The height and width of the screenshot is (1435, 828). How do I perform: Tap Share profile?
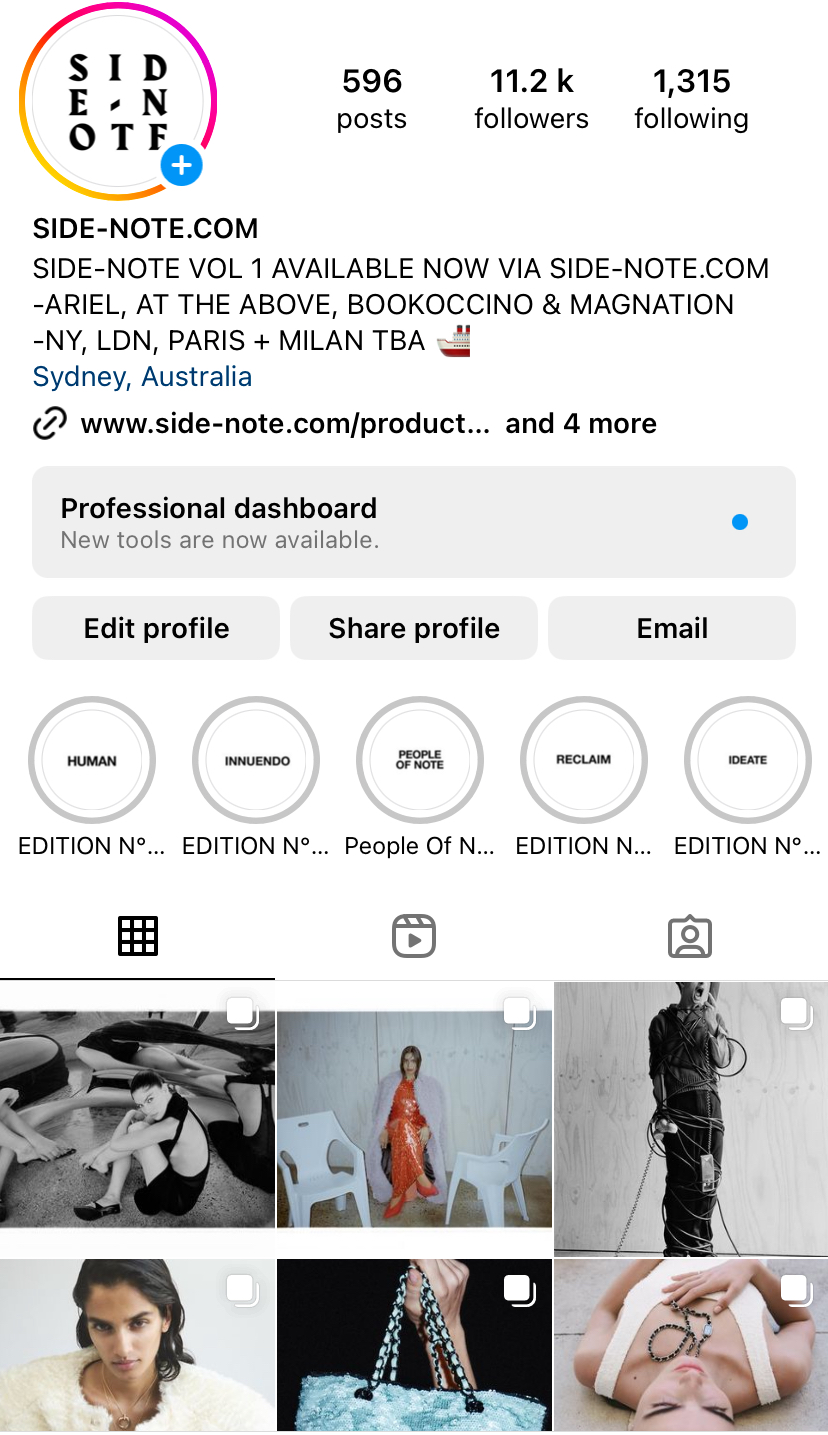pos(414,628)
